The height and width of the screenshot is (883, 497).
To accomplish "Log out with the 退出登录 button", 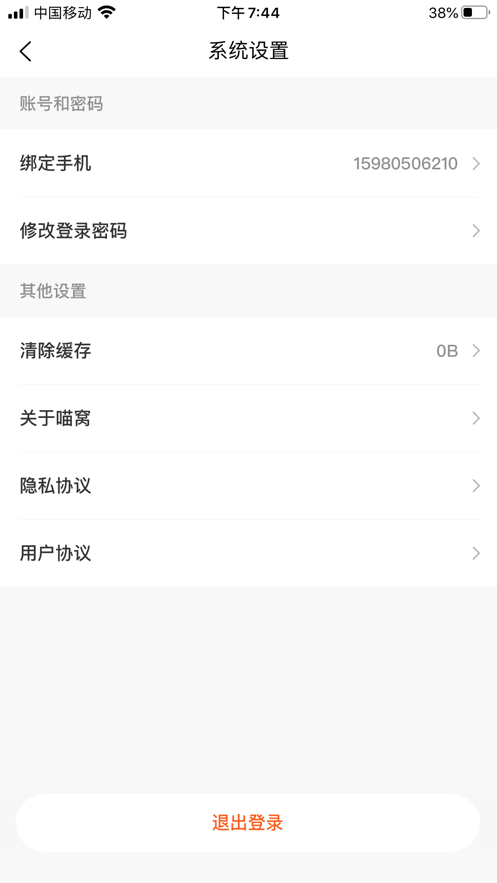I will pos(248,823).
